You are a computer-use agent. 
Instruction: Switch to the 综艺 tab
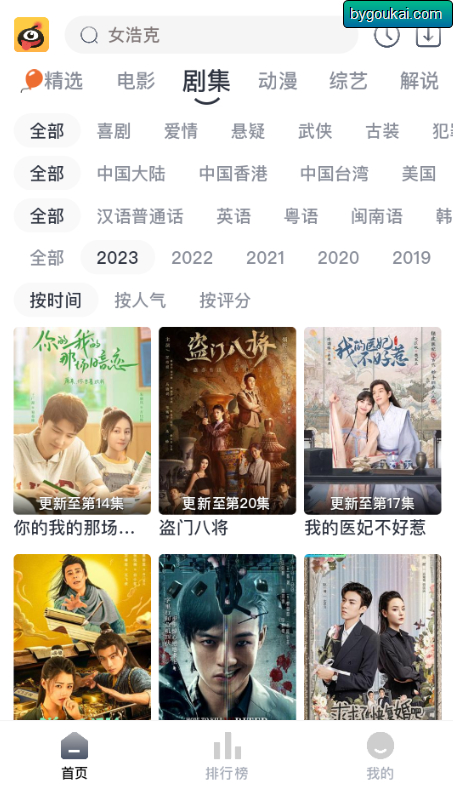click(348, 81)
